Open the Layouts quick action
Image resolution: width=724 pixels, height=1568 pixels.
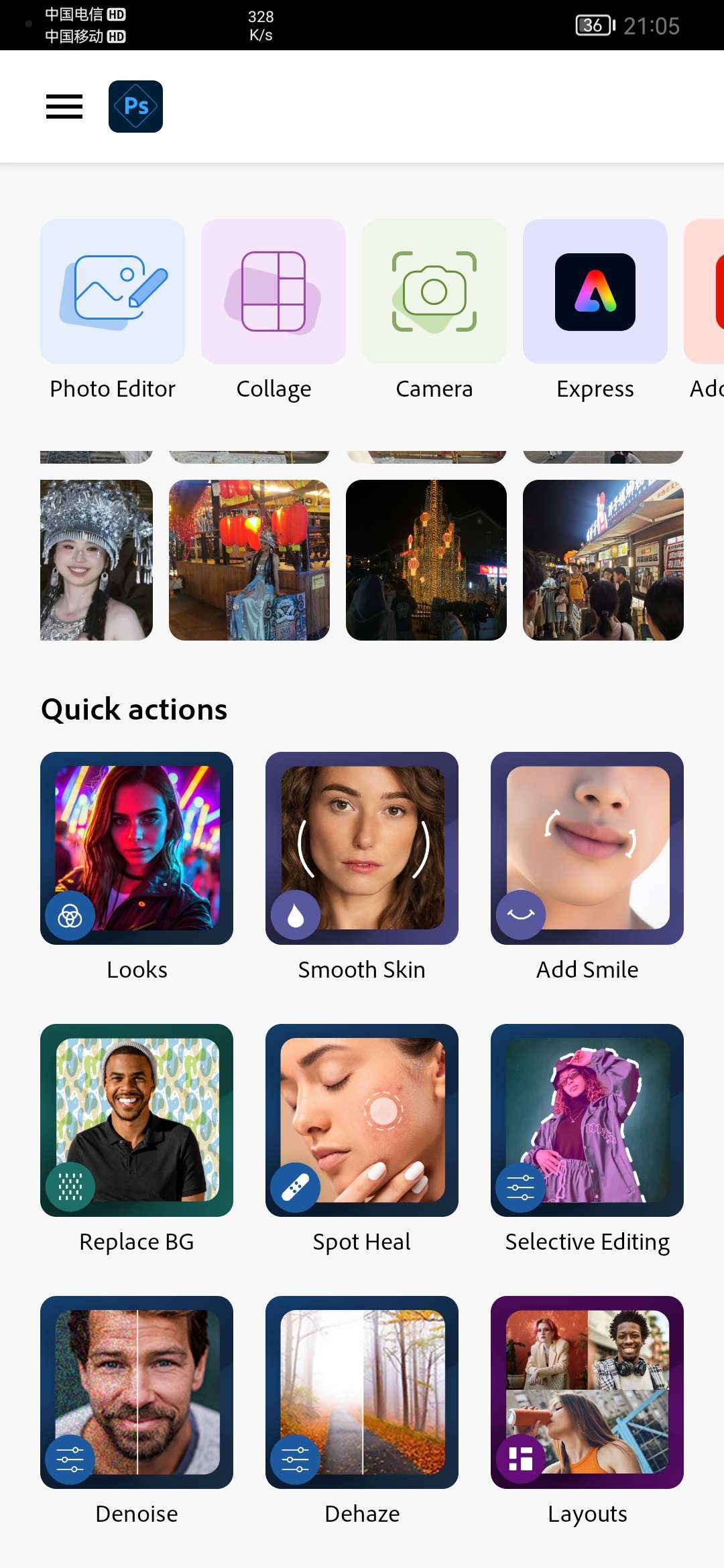click(587, 1392)
